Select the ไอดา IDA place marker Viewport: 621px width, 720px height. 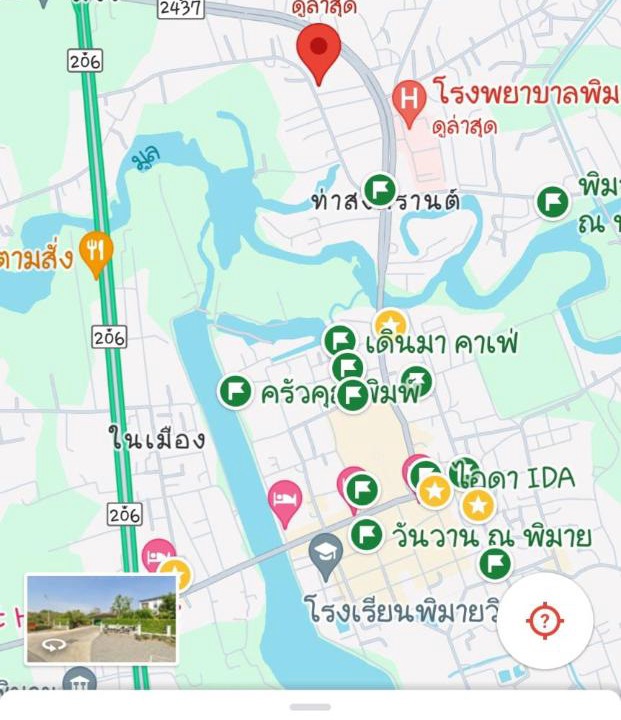tap(463, 474)
